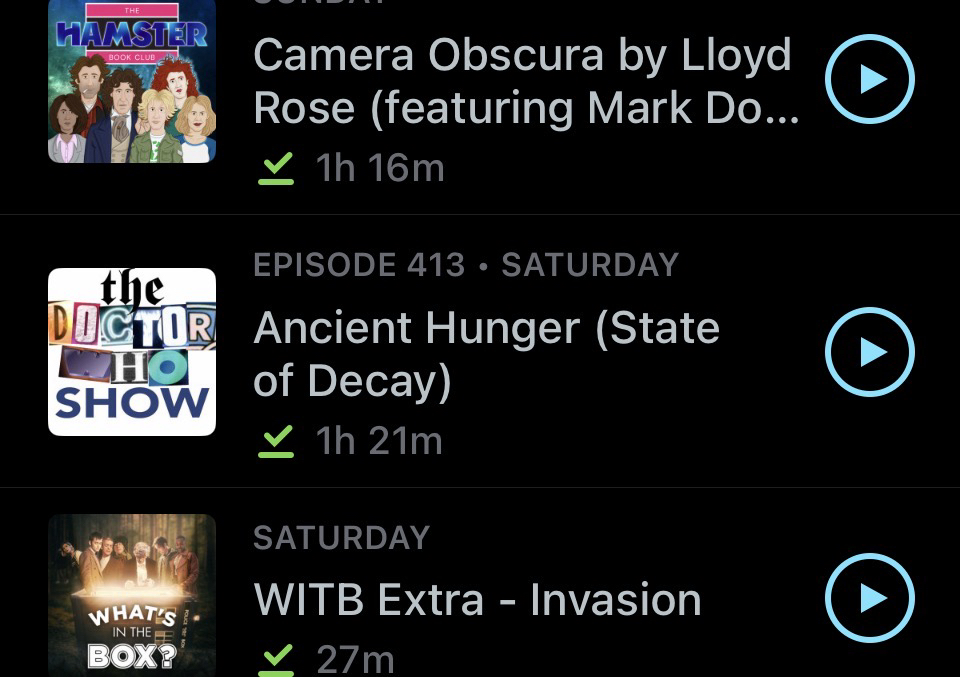The width and height of the screenshot is (960, 677).
Task: Play WITB Extra - Invasion episode
Action: click(x=869, y=598)
